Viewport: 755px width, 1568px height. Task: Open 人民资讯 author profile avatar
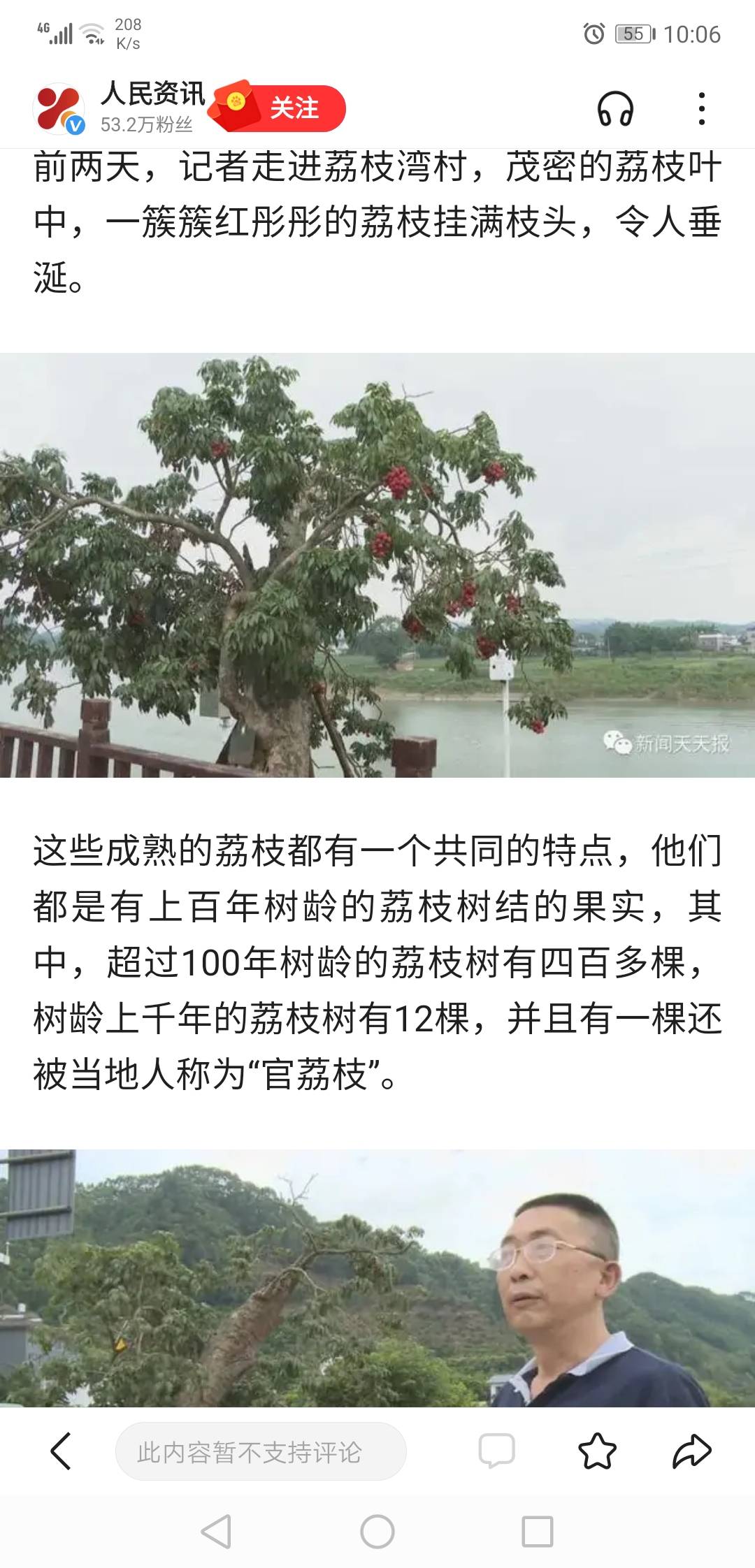(59, 109)
